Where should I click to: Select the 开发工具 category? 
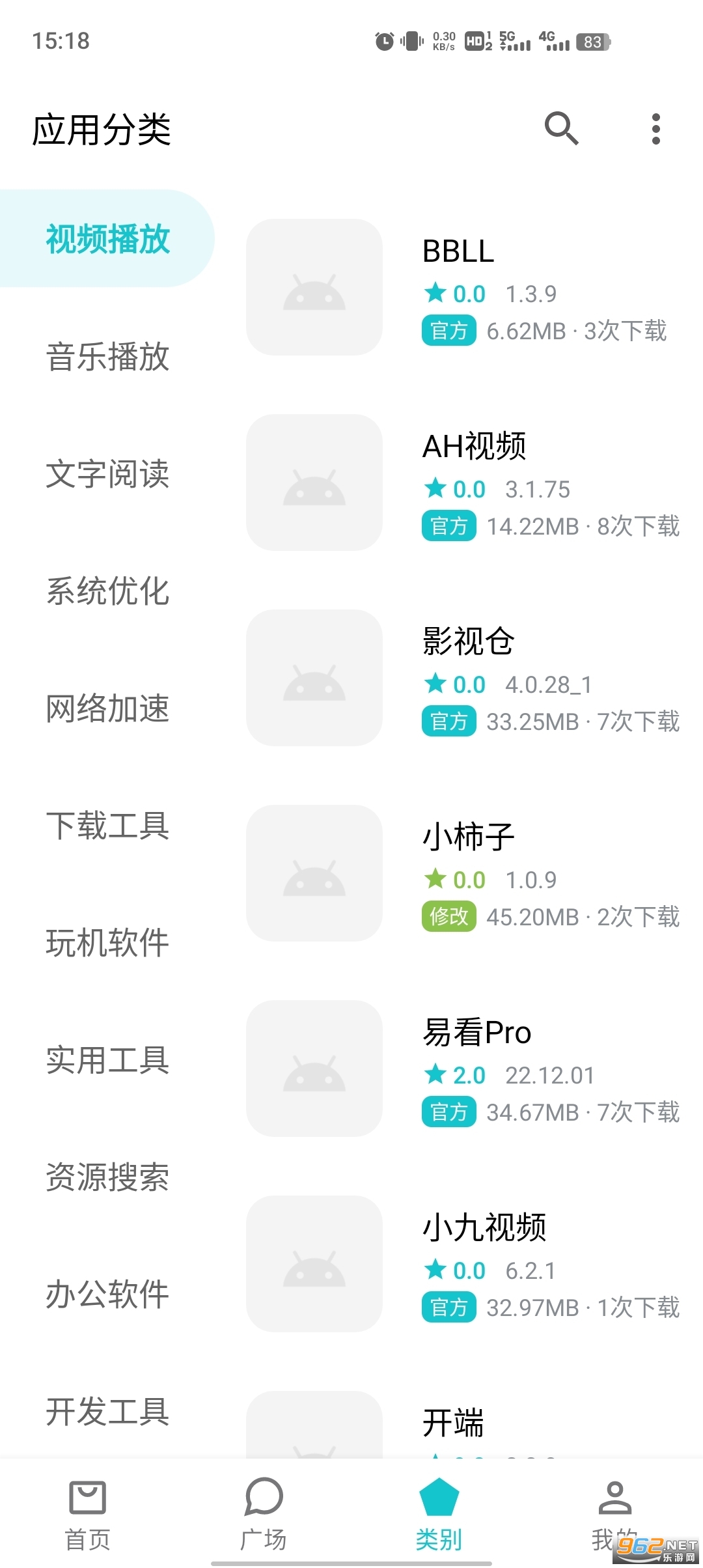[107, 1412]
